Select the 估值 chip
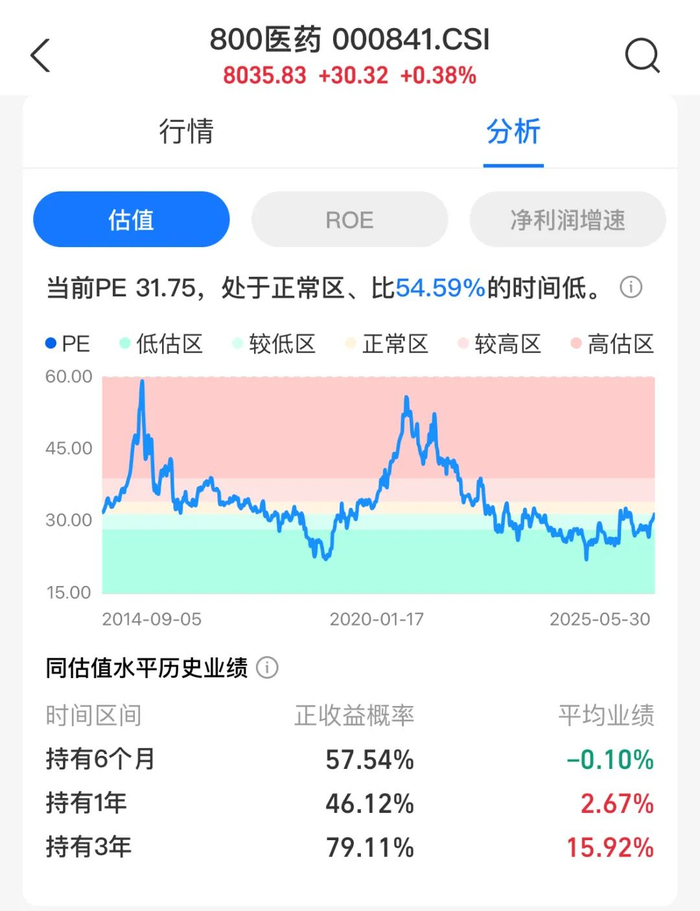The height and width of the screenshot is (911, 700). click(x=131, y=219)
